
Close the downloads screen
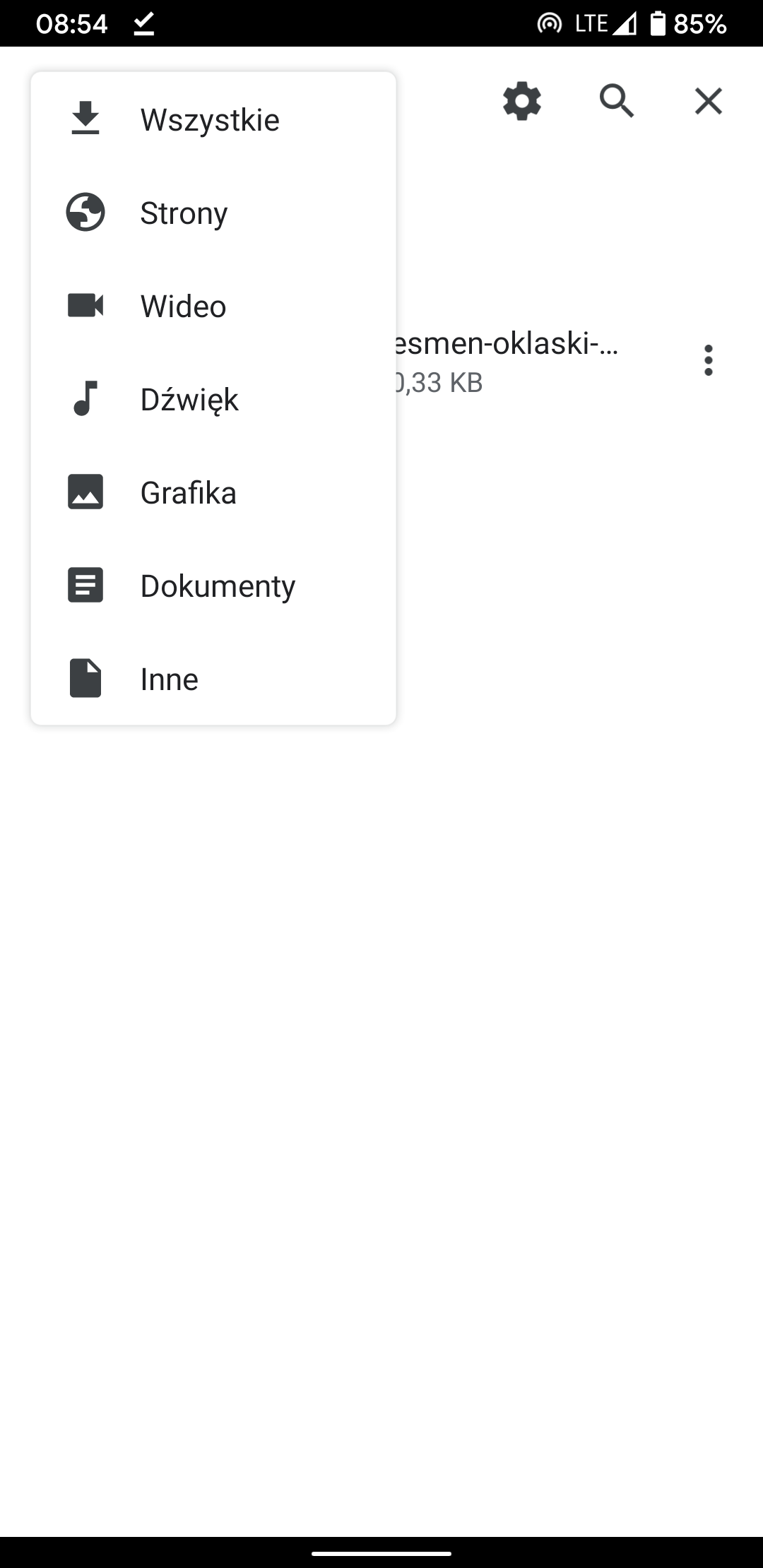[709, 101]
